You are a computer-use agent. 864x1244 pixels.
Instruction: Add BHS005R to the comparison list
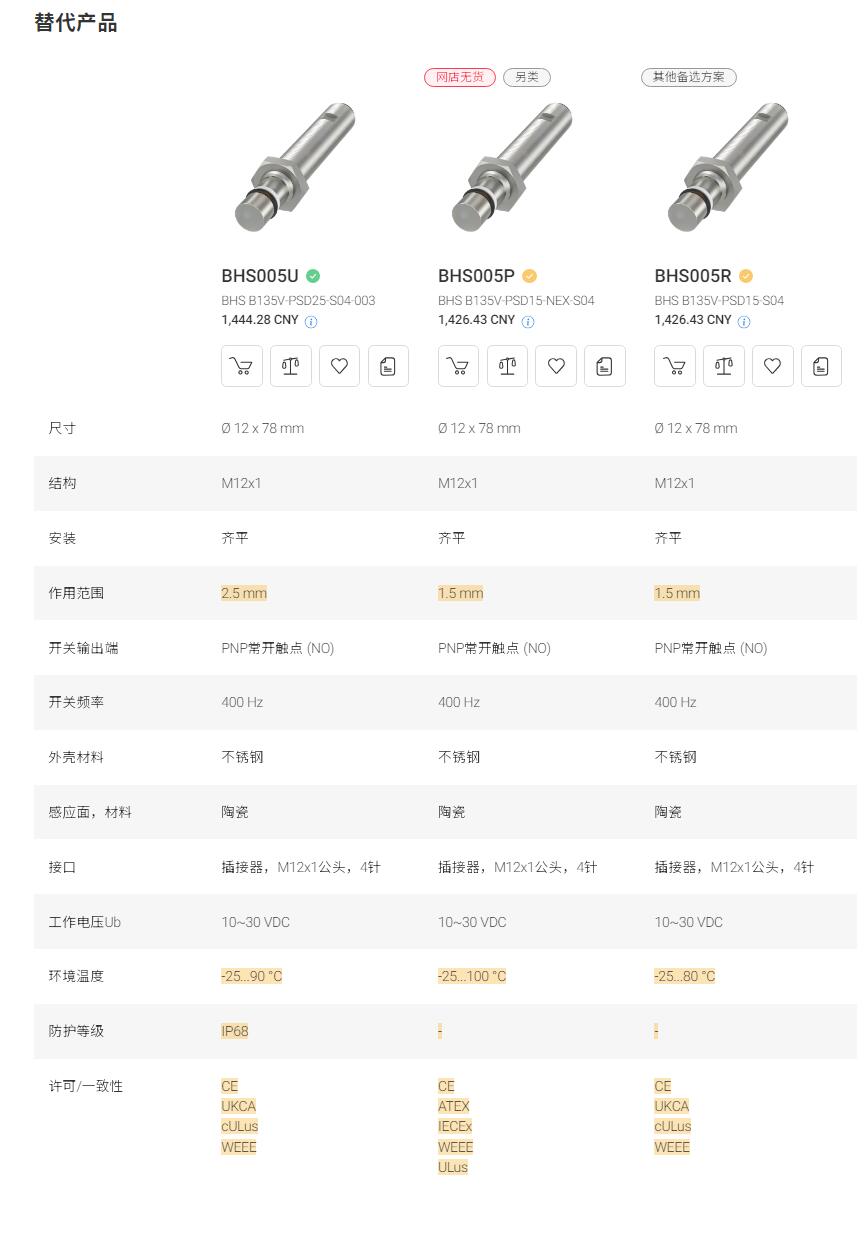point(724,366)
